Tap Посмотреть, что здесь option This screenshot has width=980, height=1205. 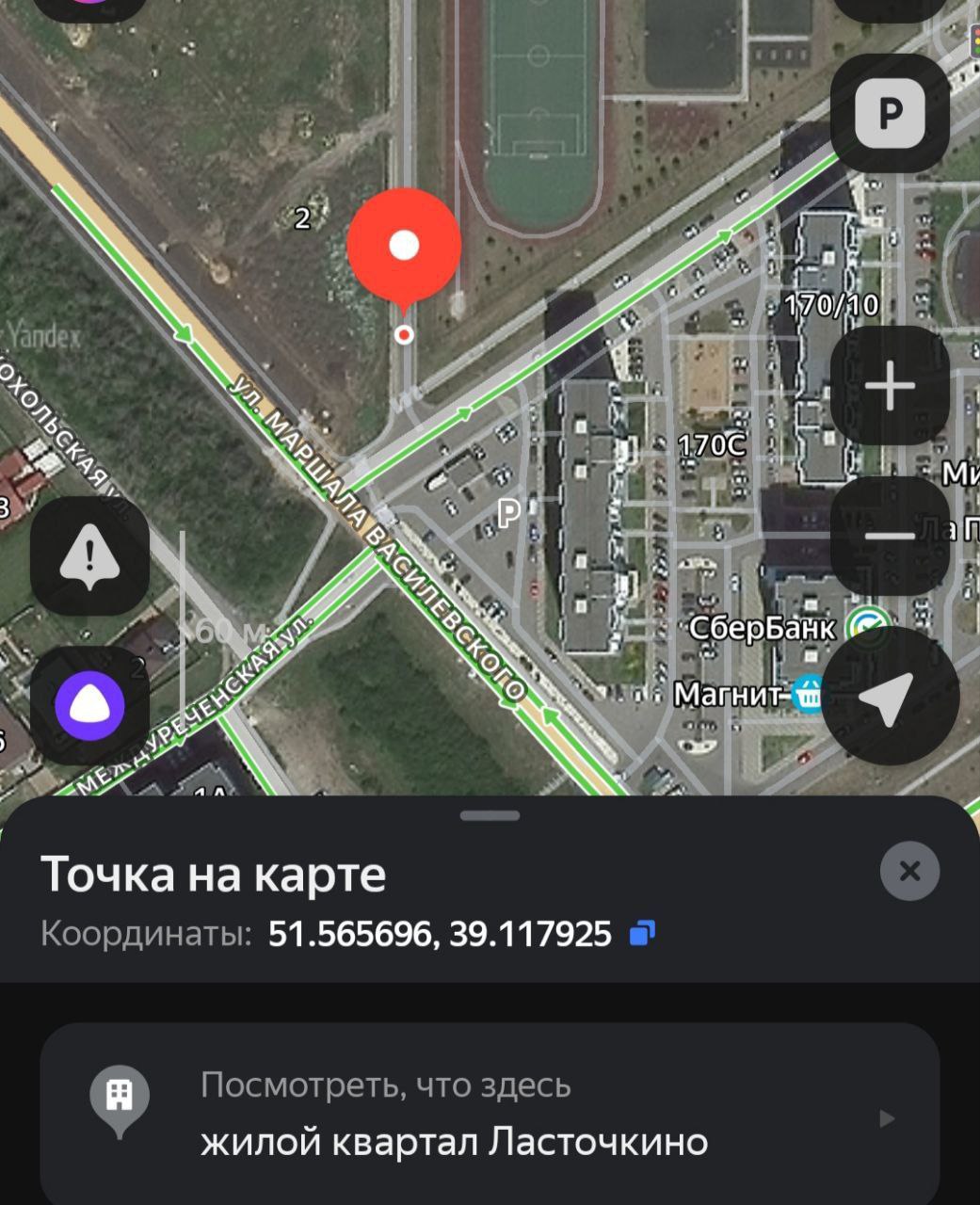tap(386, 1084)
